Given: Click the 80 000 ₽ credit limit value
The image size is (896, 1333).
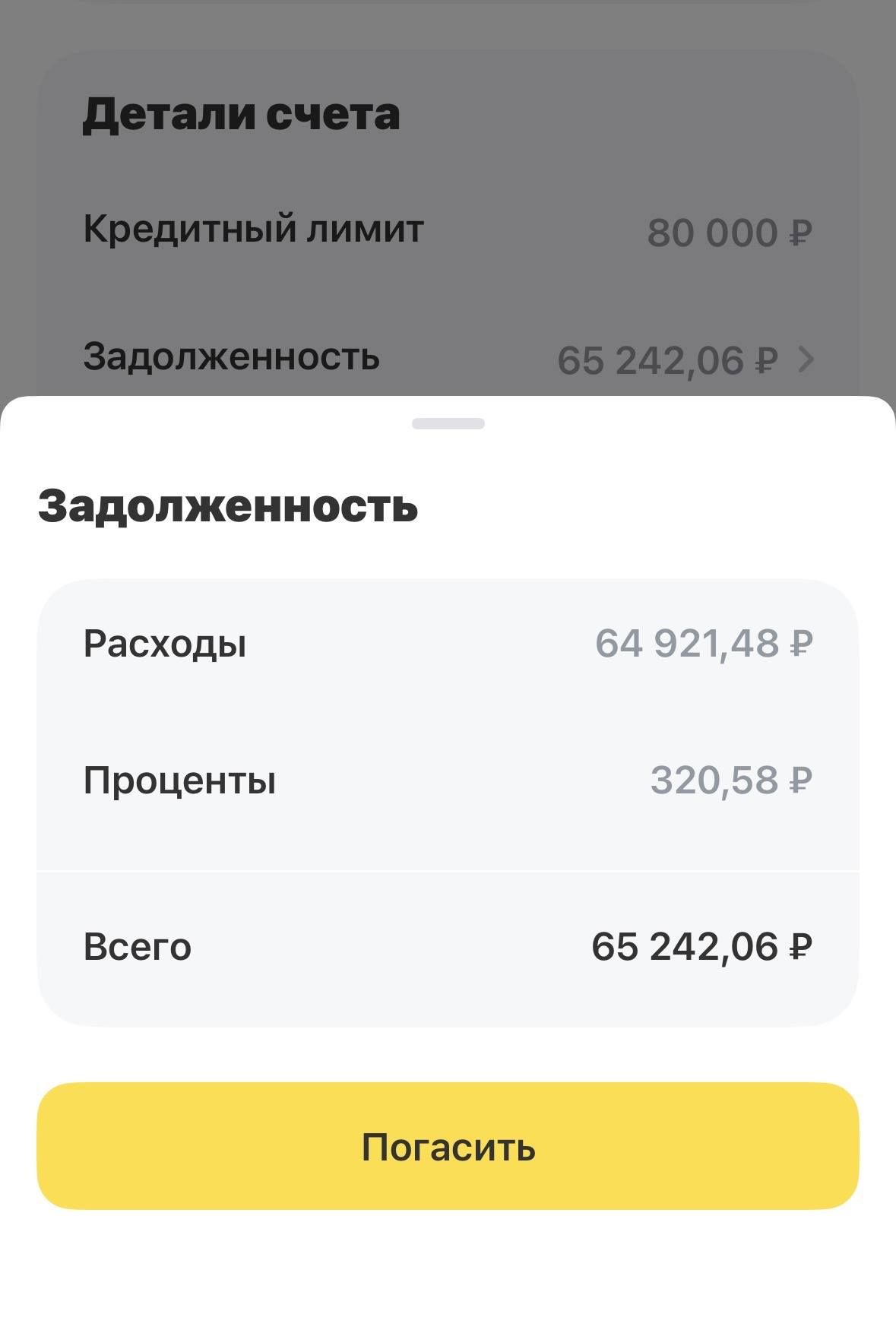Looking at the screenshot, I should 730,230.
